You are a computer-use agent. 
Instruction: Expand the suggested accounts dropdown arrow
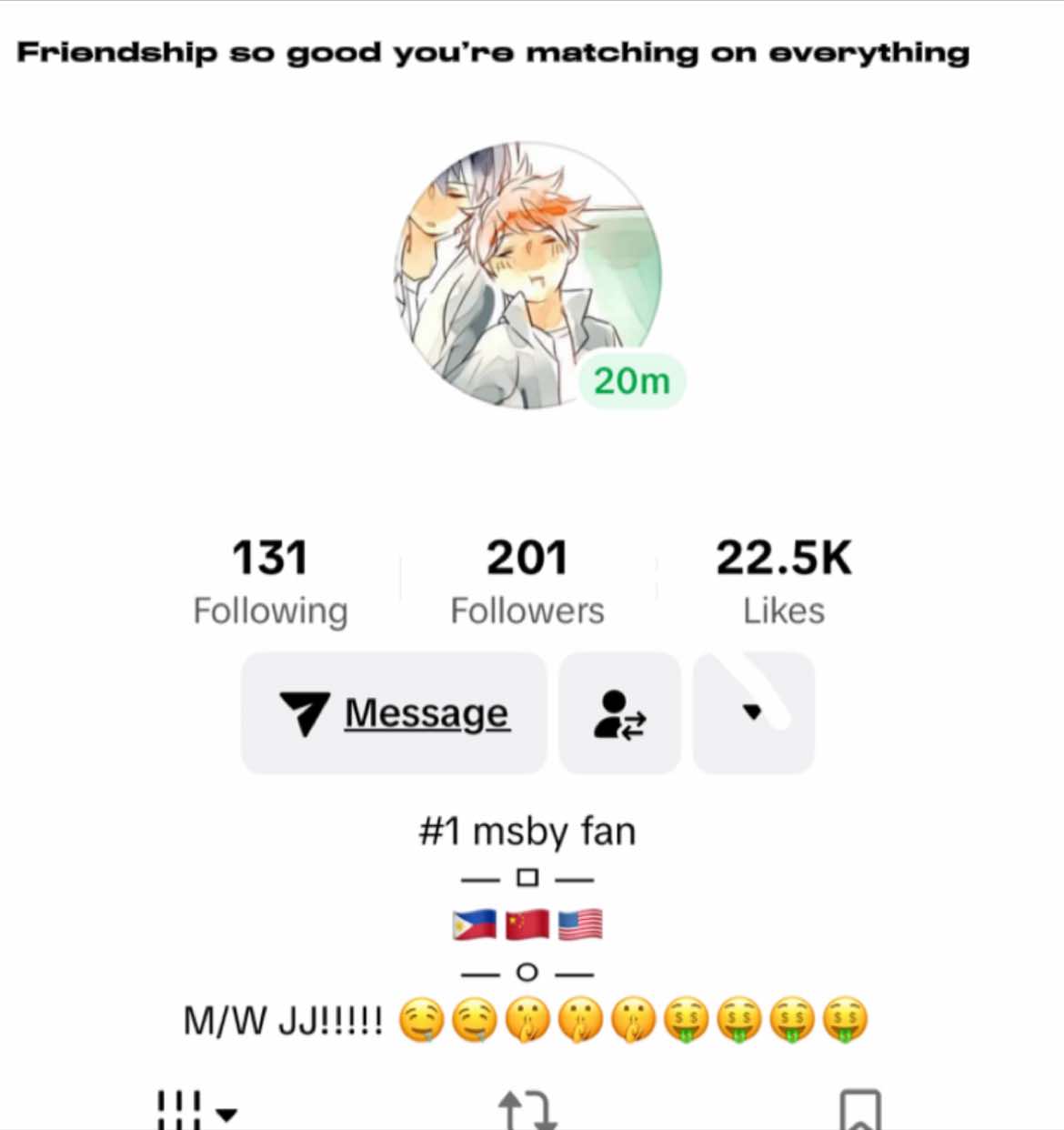click(x=753, y=713)
